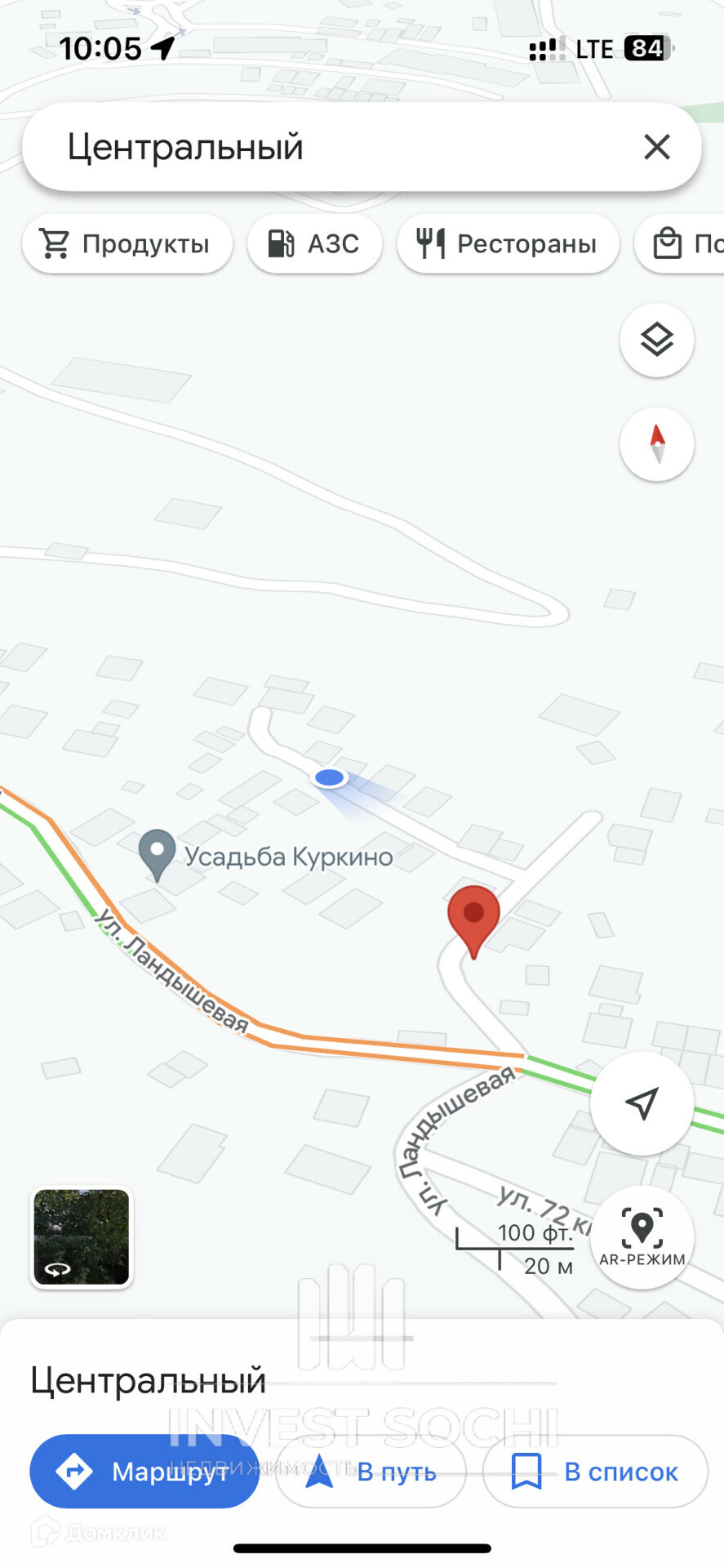Image resolution: width=724 pixels, height=1568 pixels.
Task: Center map on my location
Action: pyautogui.click(x=642, y=1103)
